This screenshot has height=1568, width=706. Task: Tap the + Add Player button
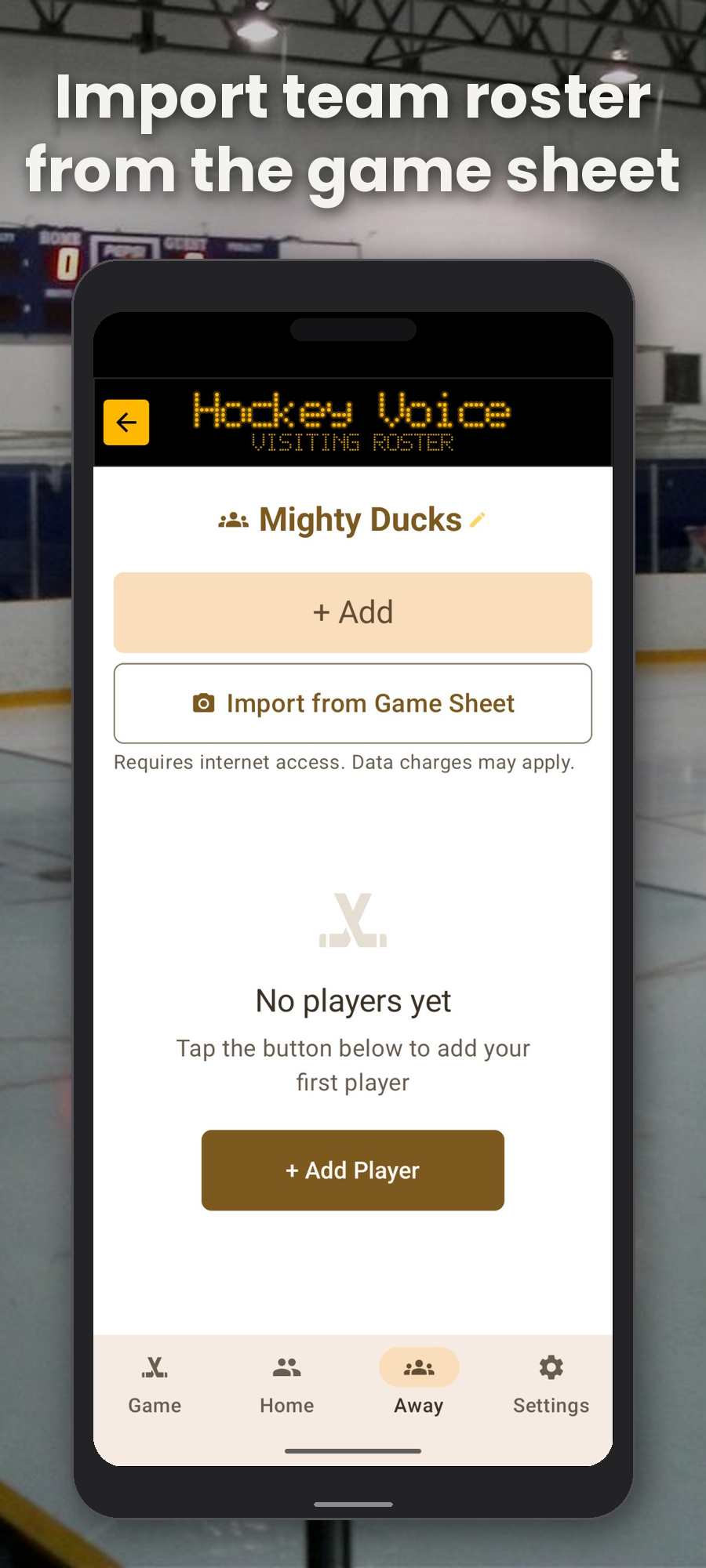tap(352, 1170)
